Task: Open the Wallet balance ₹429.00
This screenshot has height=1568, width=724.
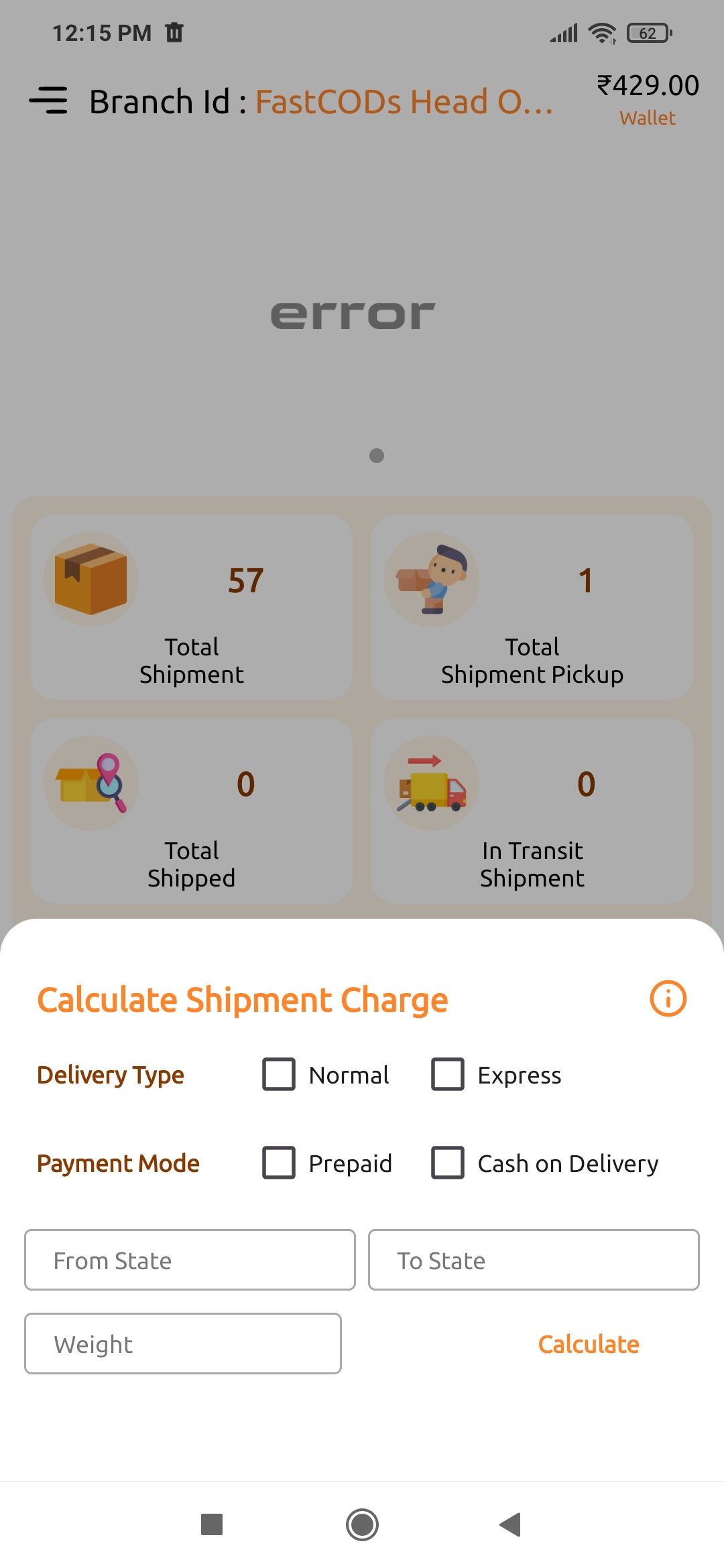Action: coord(648,99)
